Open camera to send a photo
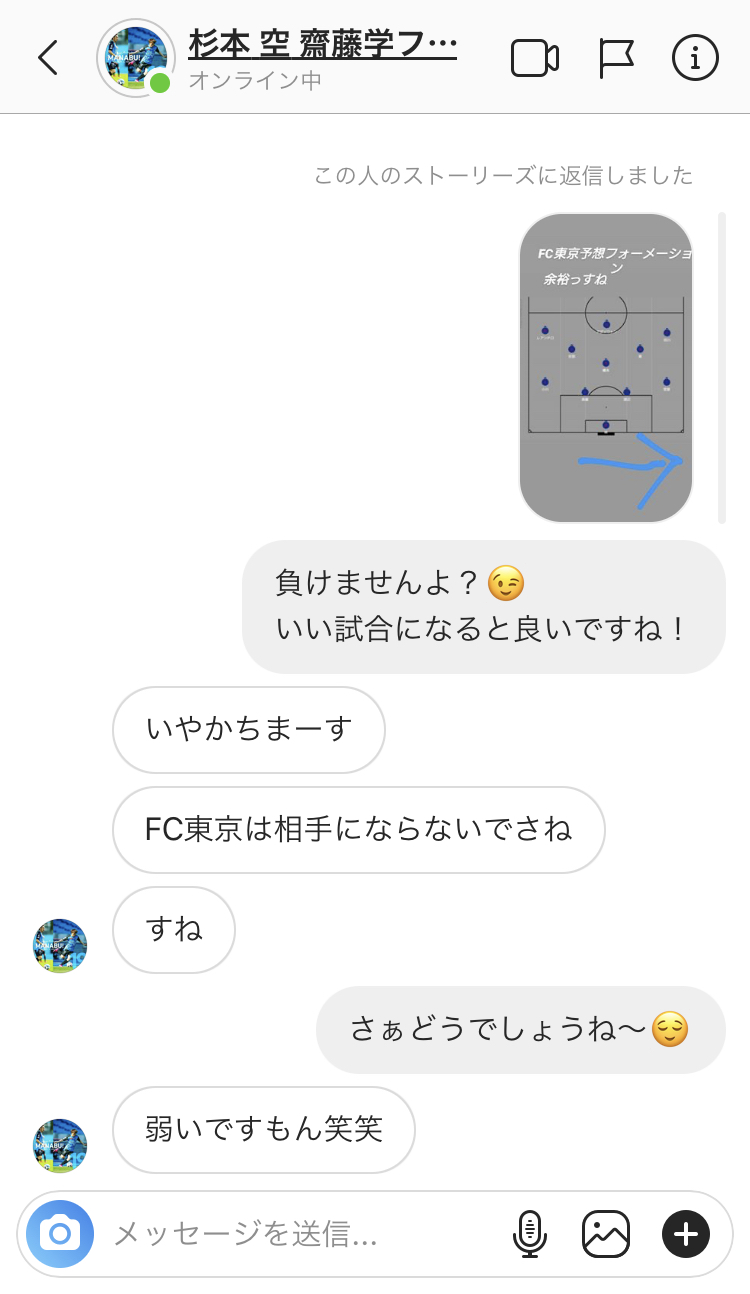 click(60, 1233)
